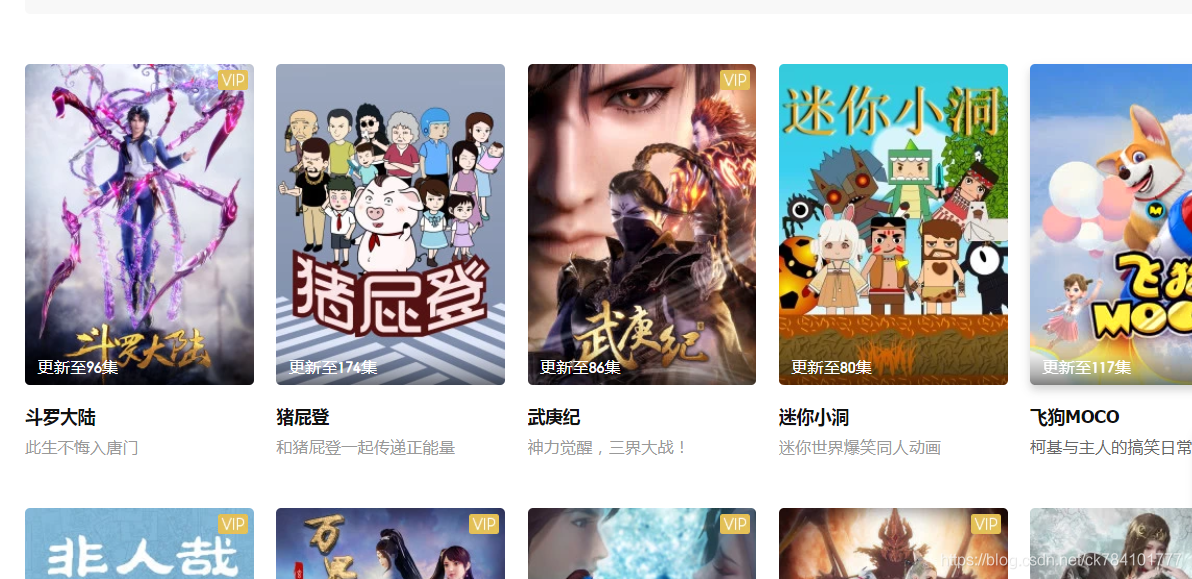The image size is (1192, 579).
Task: Tap the 迷你小洞 title link
Action: 814,417
